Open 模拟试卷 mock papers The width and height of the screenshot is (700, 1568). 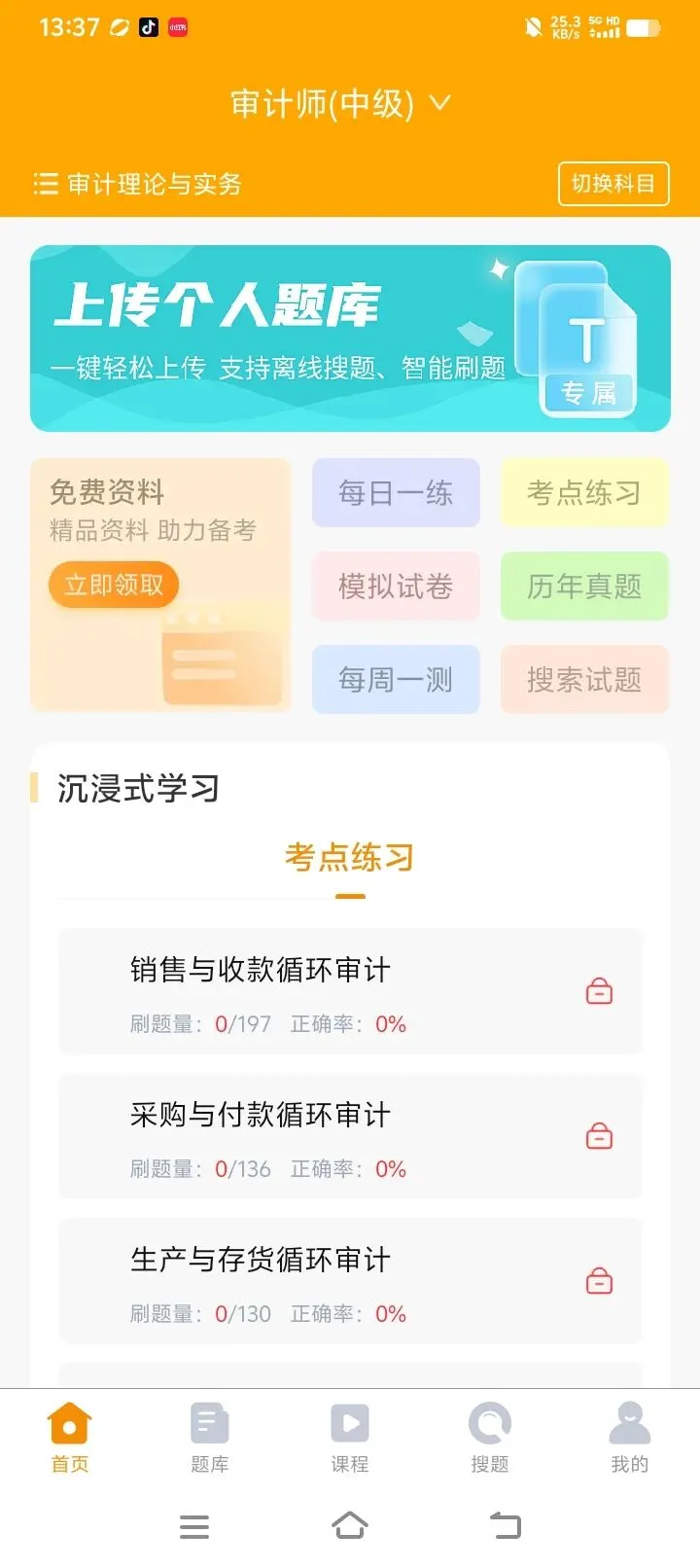pos(396,587)
